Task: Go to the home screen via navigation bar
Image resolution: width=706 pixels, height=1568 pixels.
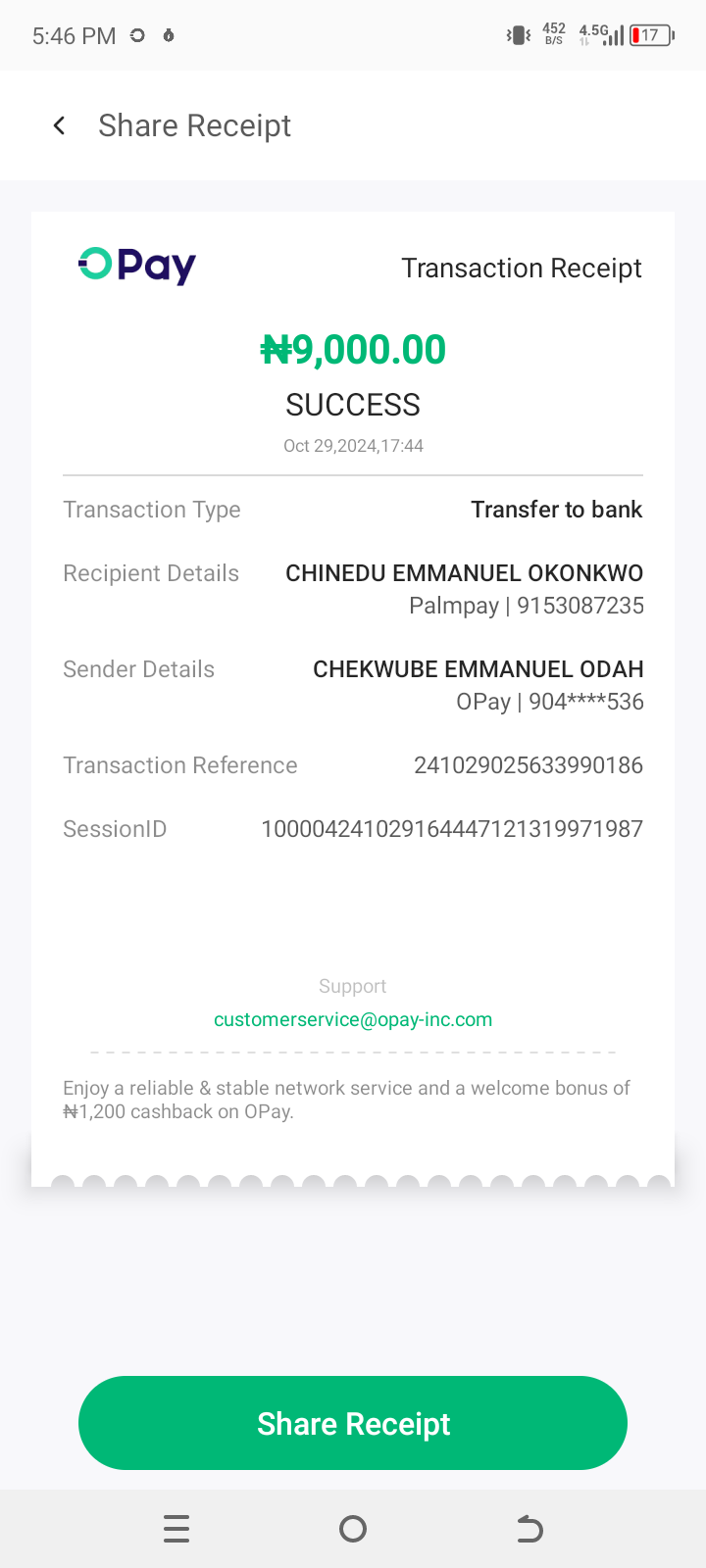Action: pyautogui.click(x=353, y=1529)
